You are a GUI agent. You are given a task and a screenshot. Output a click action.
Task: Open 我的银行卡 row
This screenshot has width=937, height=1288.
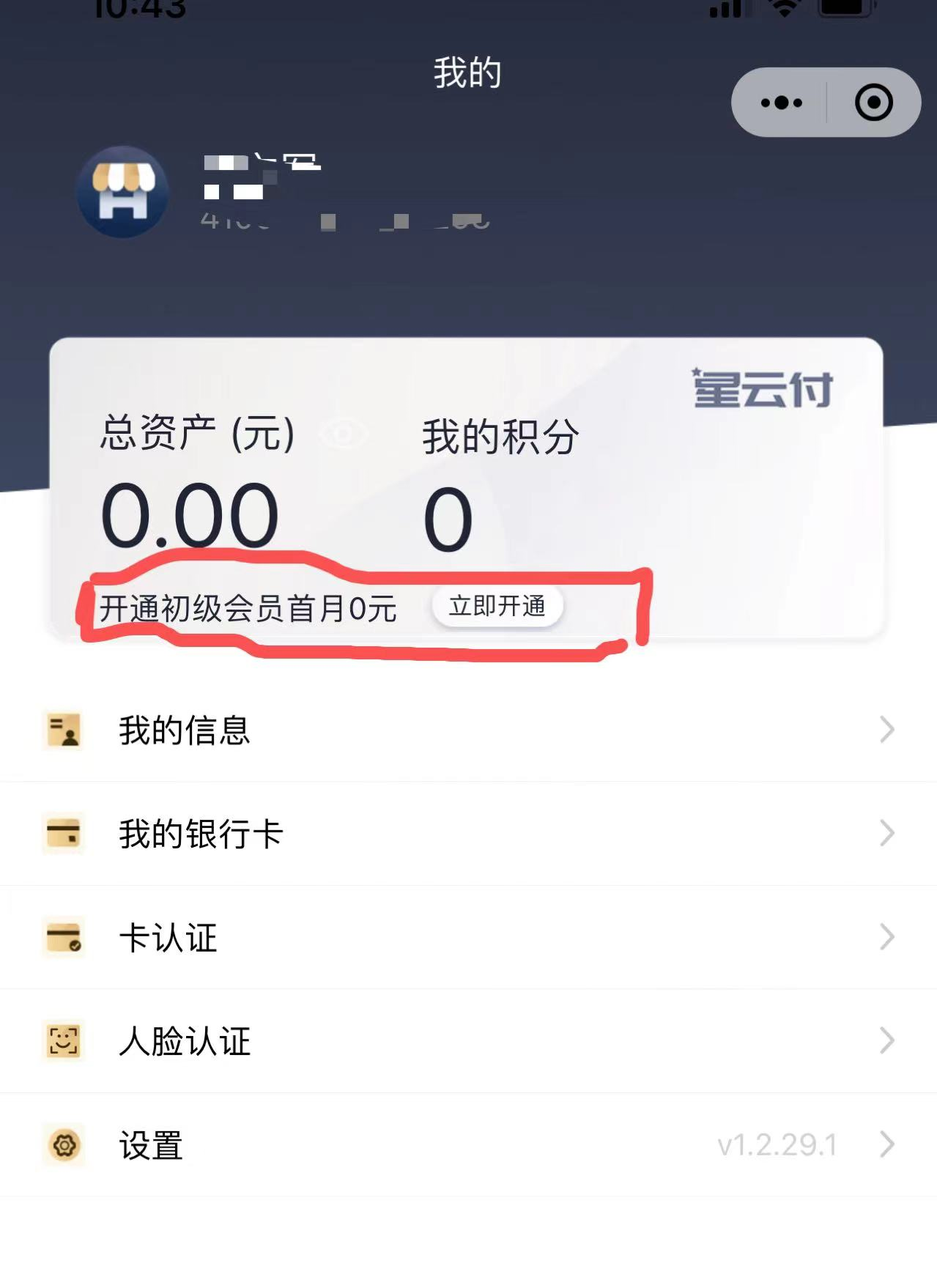click(x=468, y=834)
